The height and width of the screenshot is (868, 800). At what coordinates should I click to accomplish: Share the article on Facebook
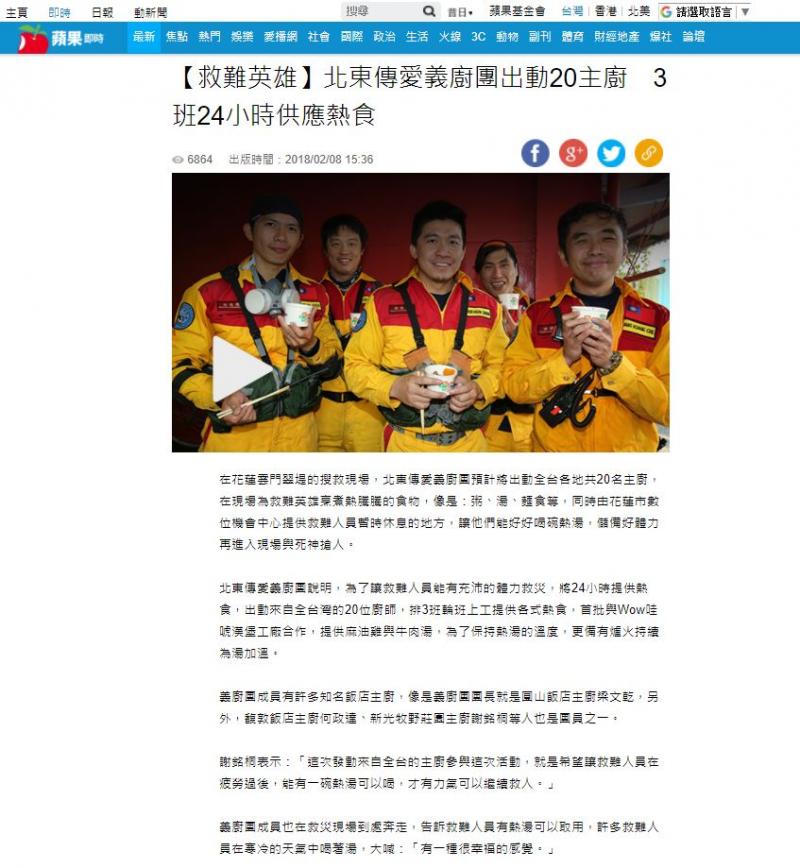click(535, 153)
